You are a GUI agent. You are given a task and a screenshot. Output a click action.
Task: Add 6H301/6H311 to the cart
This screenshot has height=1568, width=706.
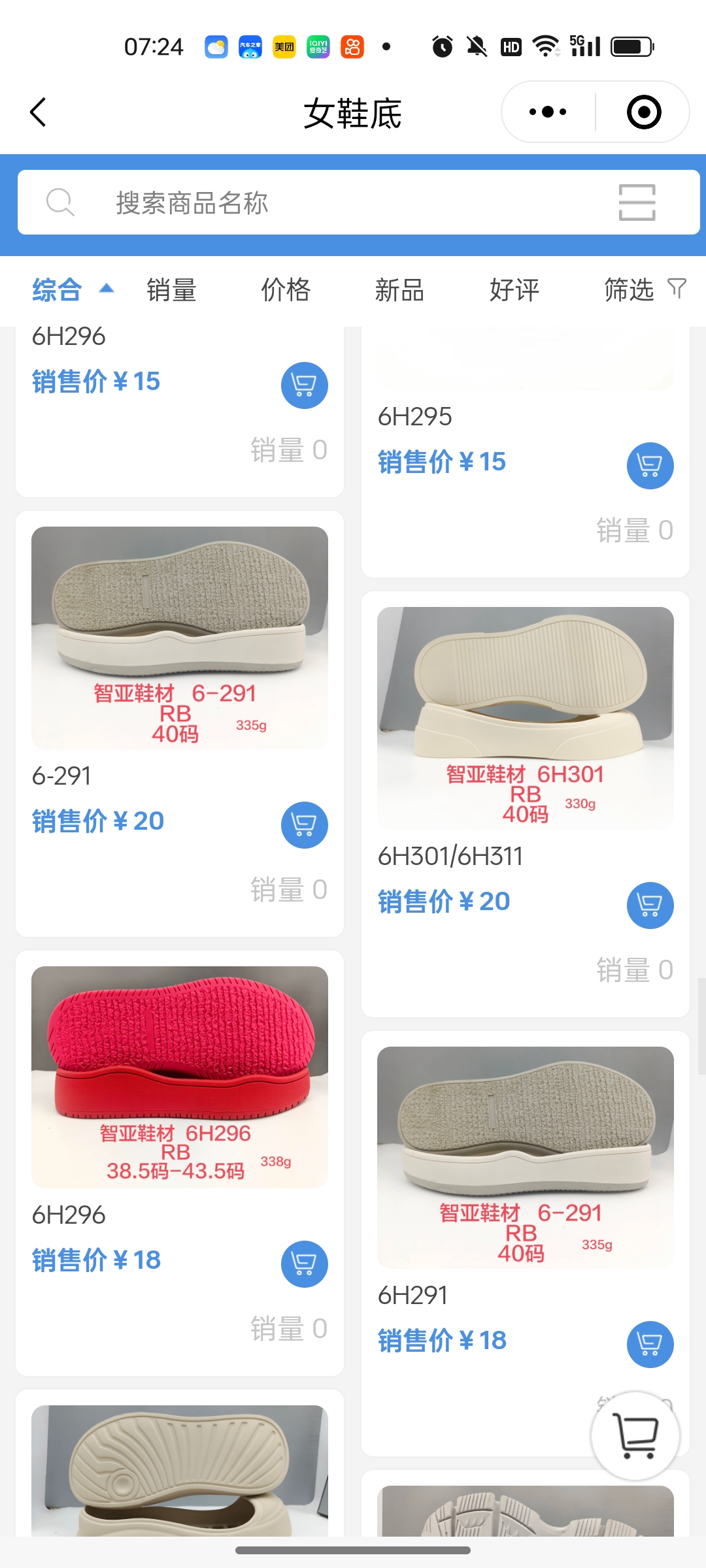point(650,906)
